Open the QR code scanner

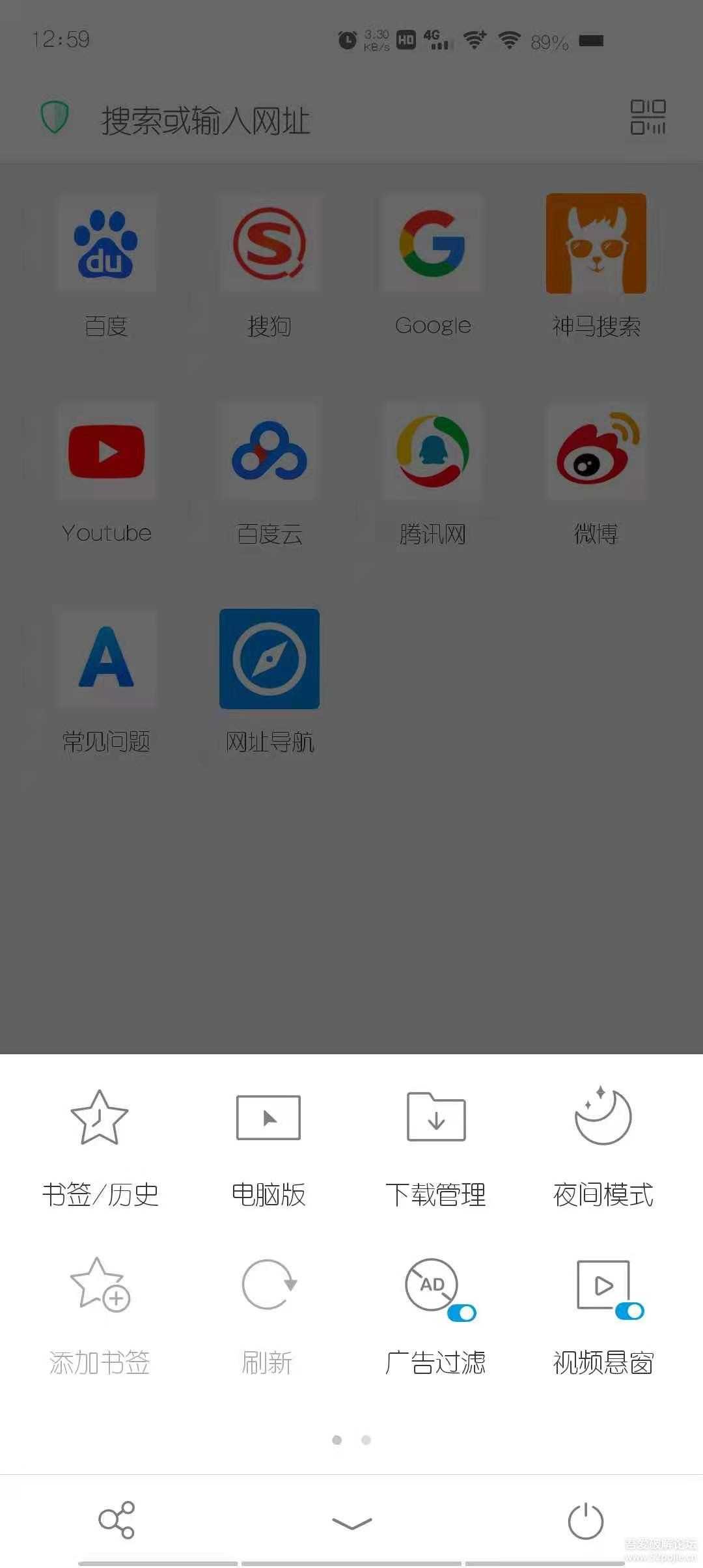pos(648,117)
